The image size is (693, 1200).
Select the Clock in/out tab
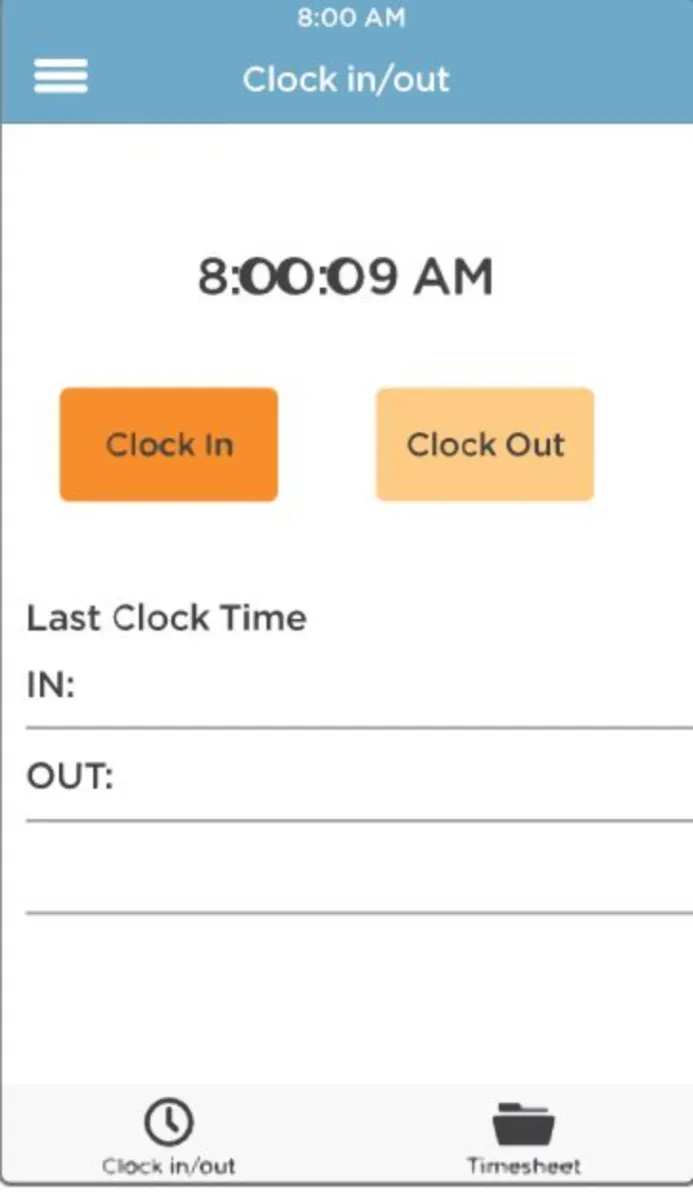pos(169,1138)
